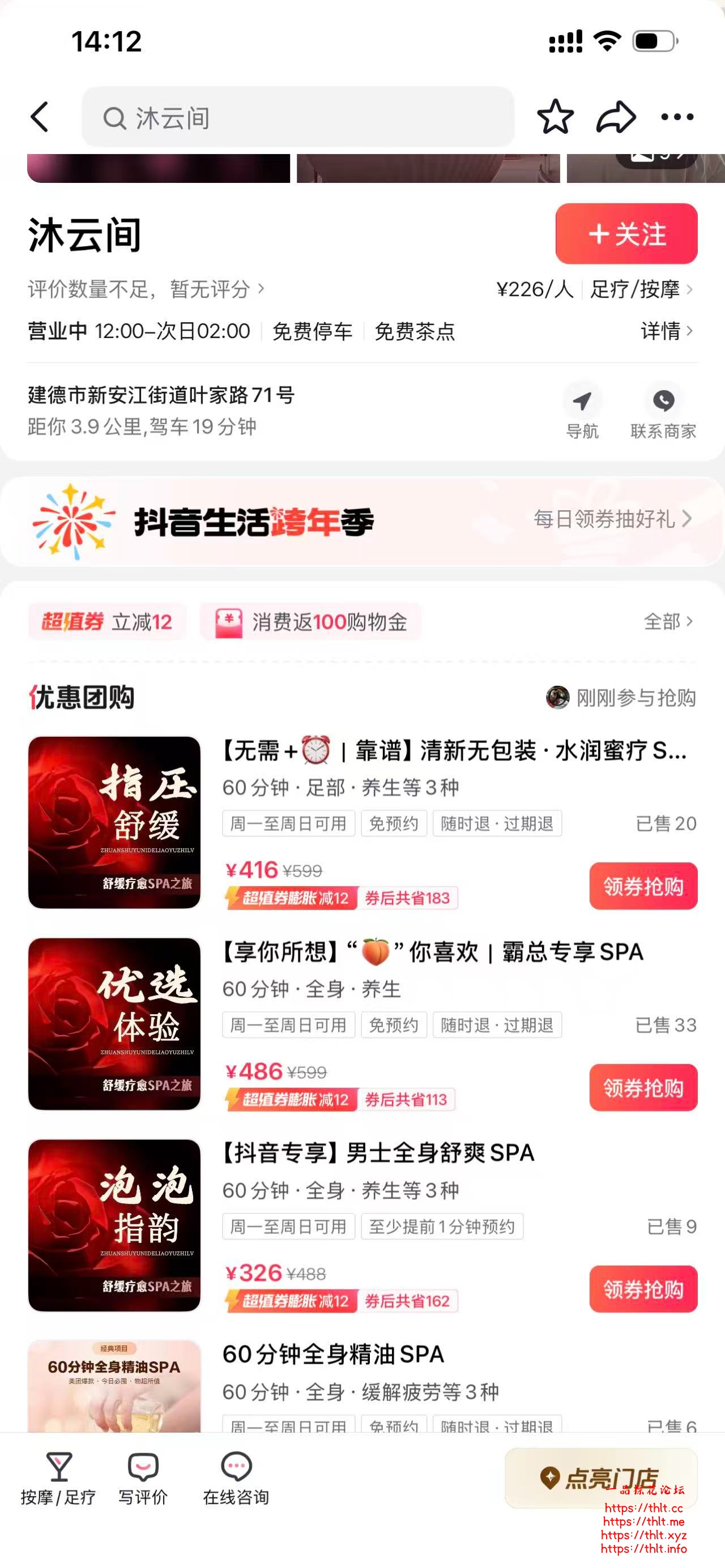The width and height of the screenshot is (725, 1568).
Task: Open the share options via share arrow icon
Action: coord(616,117)
